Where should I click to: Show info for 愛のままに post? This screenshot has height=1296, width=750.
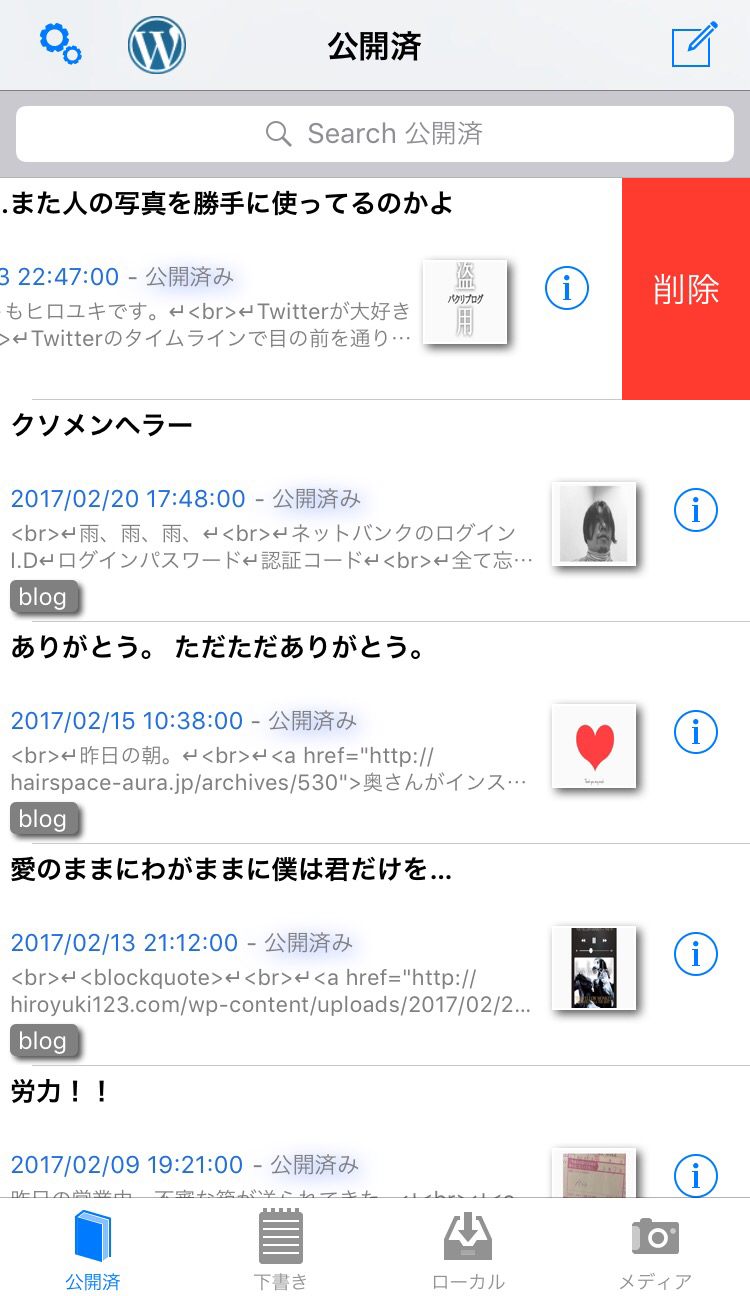tap(696, 954)
